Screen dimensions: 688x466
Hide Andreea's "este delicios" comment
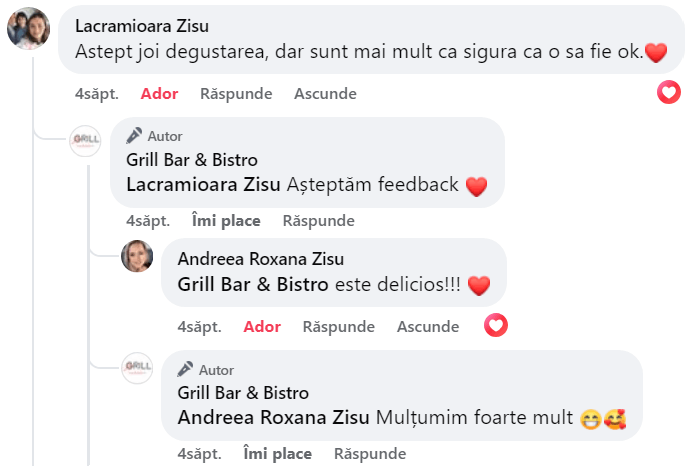428,327
